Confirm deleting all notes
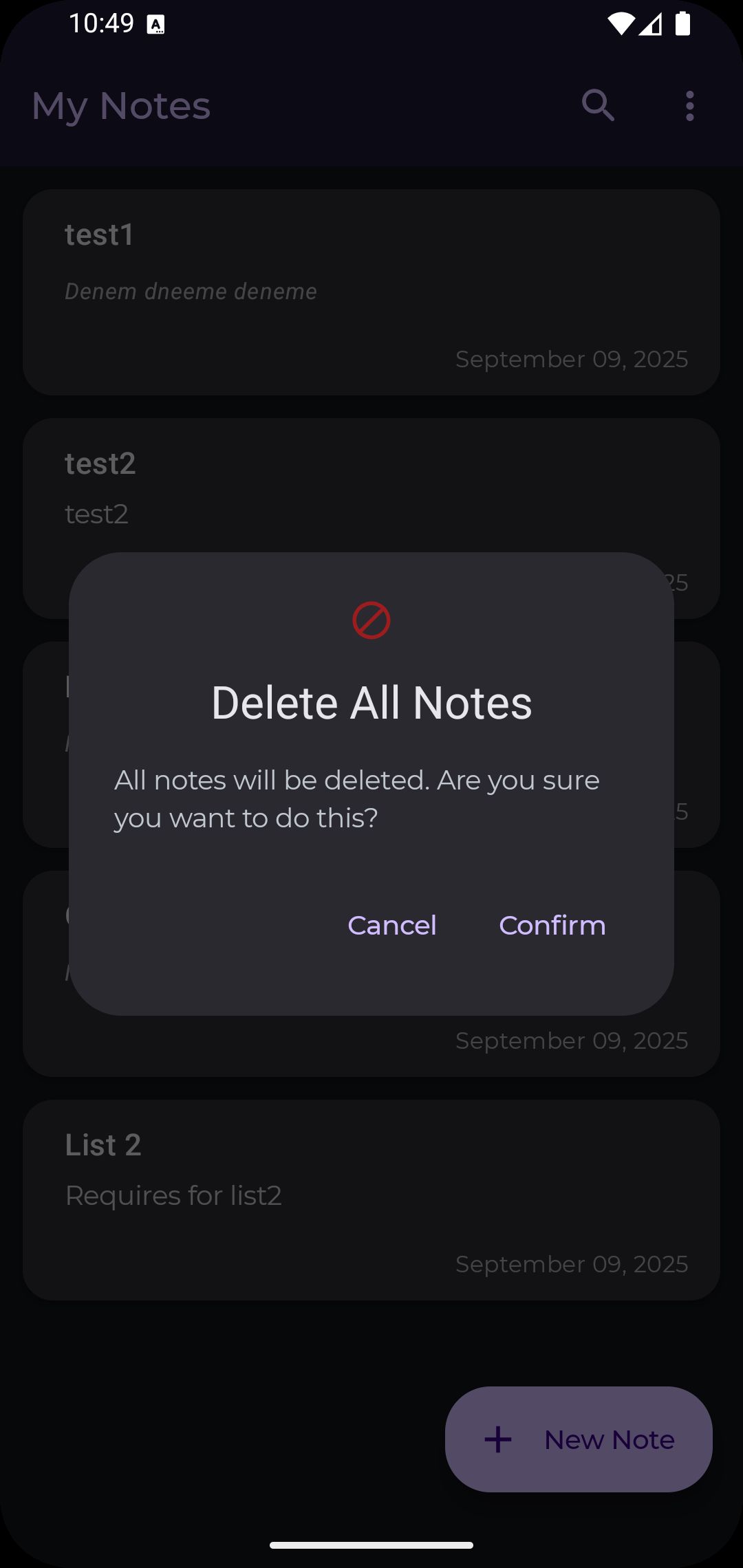 552,926
